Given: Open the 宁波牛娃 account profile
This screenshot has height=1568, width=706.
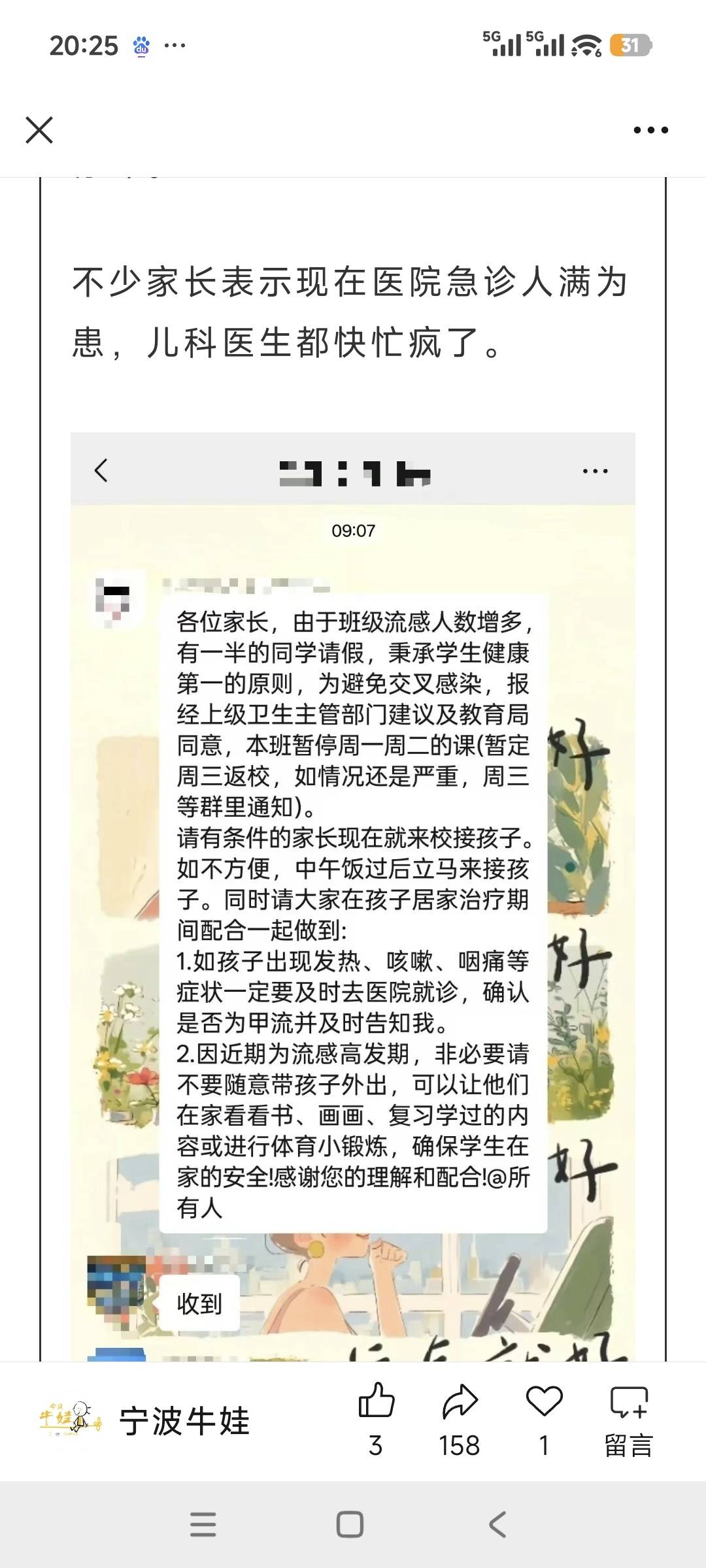Looking at the screenshot, I should (x=184, y=1422).
